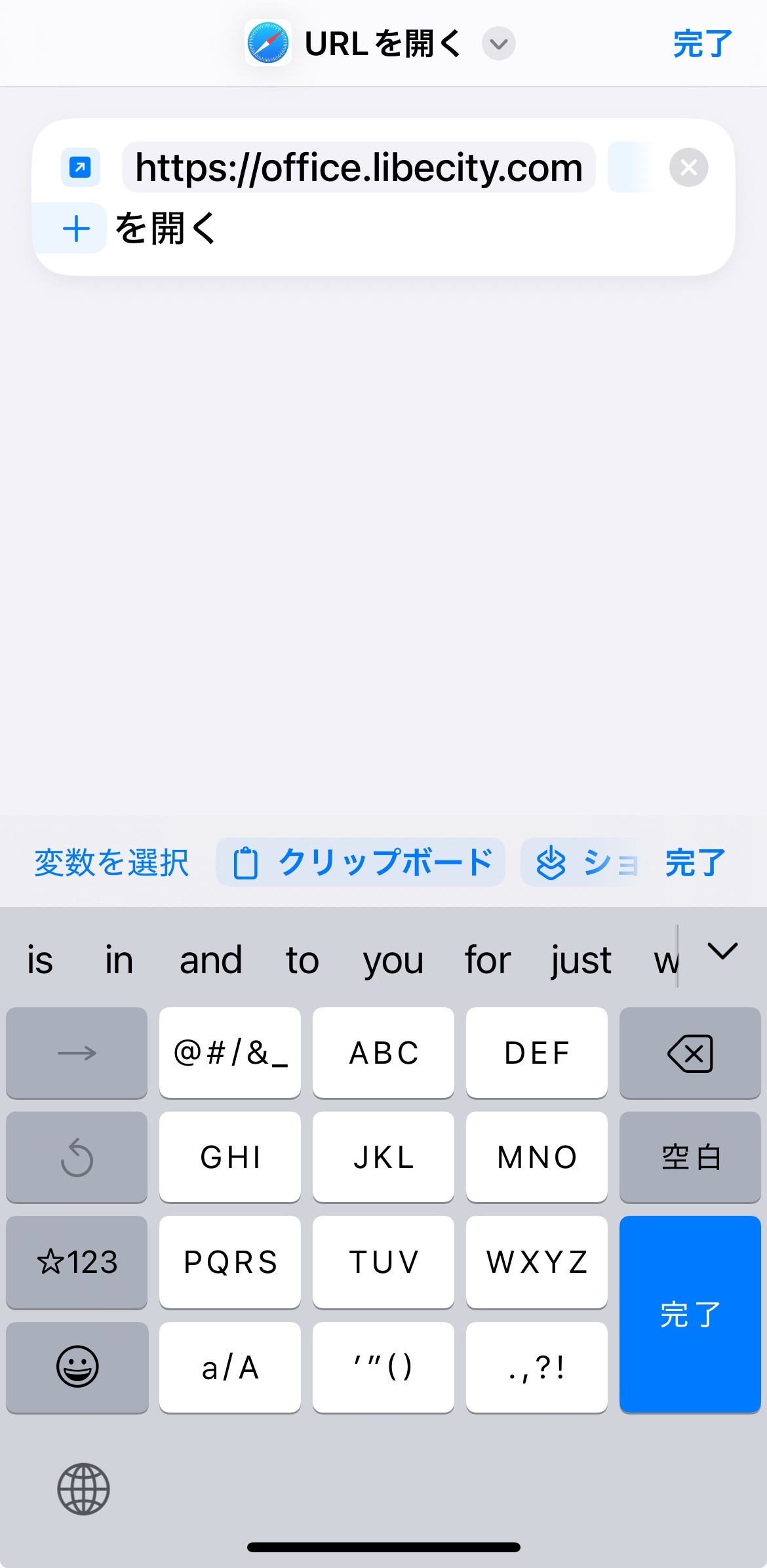Open the emoji keyboard

77,1367
